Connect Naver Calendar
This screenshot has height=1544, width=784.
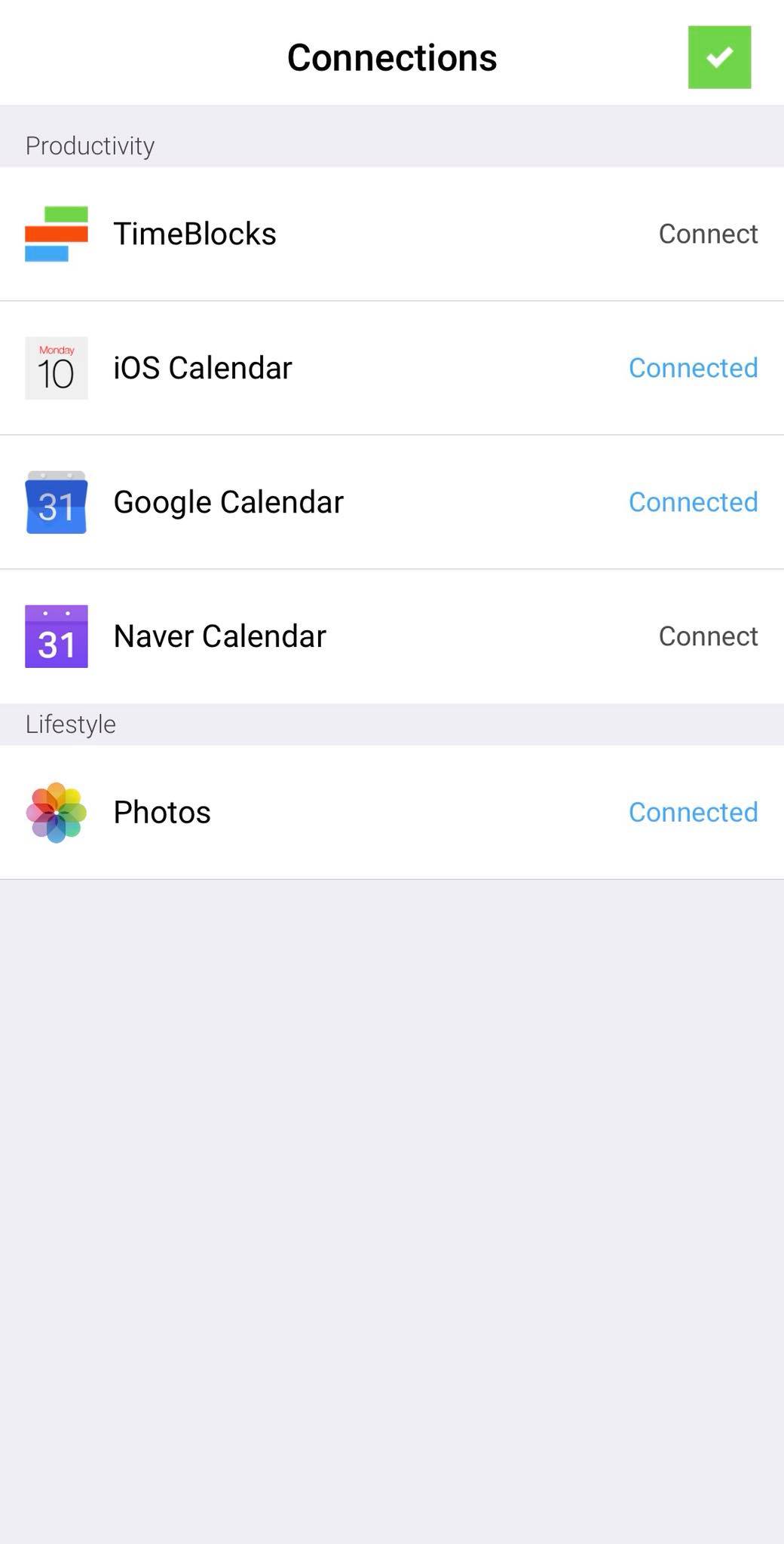[708, 636]
